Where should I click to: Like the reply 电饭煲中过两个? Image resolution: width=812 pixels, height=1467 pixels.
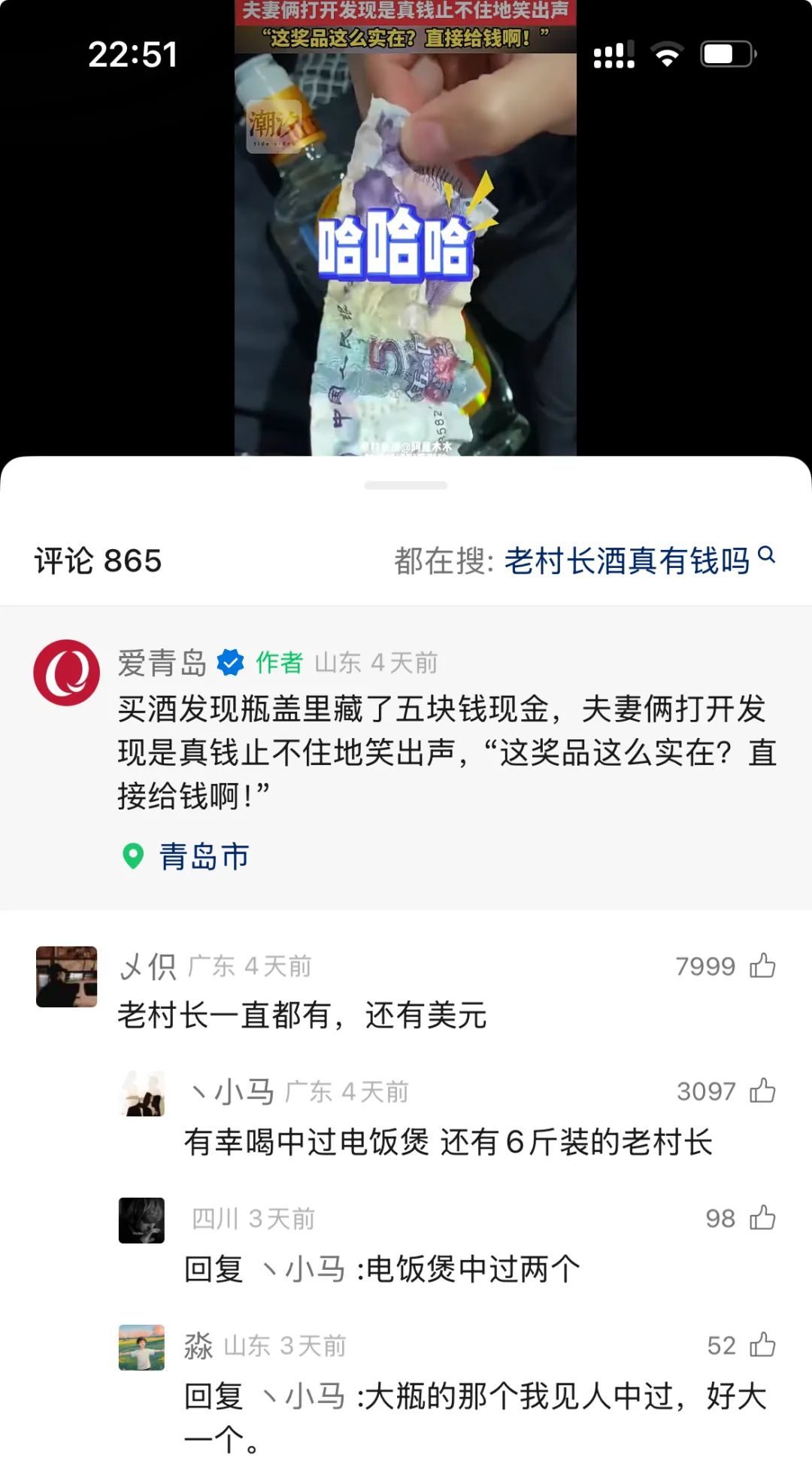pyautogui.click(x=762, y=1218)
